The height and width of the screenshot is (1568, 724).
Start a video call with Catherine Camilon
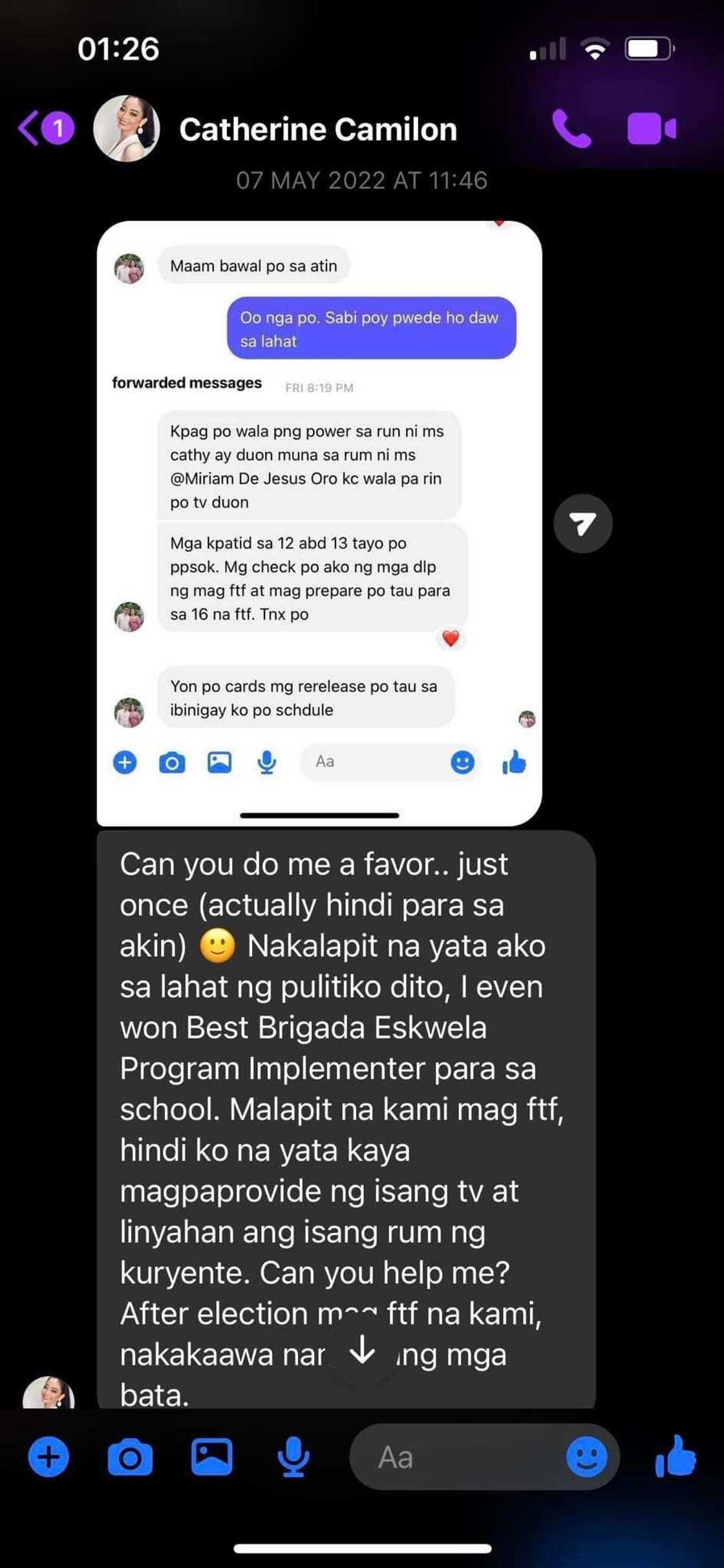651,129
